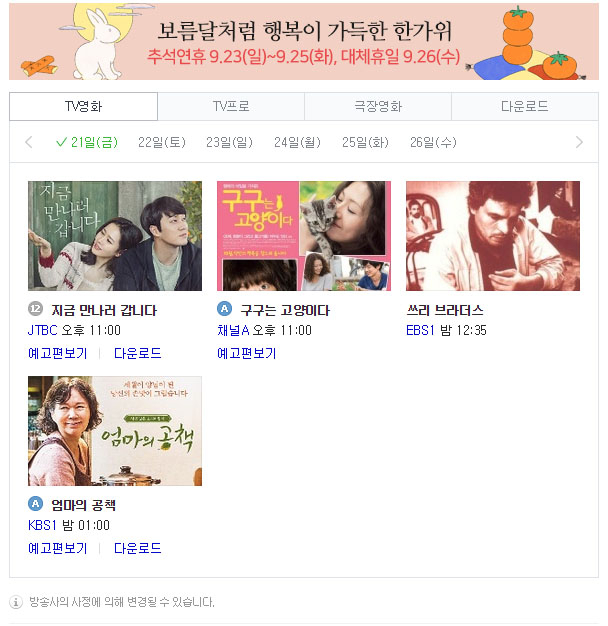Select date 22일(토)
608x626 pixels.
(162, 143)
